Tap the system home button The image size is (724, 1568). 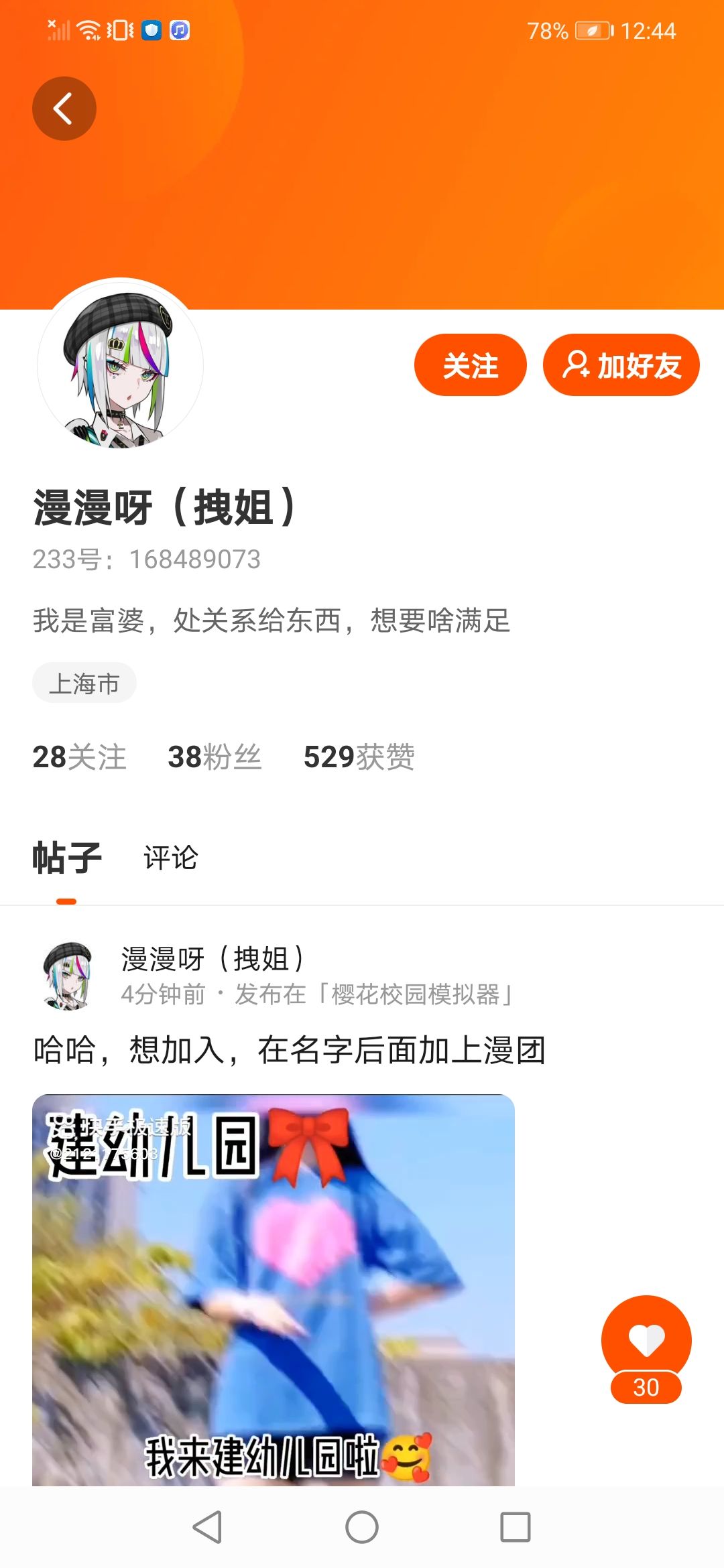click(x=362, y=1528)
